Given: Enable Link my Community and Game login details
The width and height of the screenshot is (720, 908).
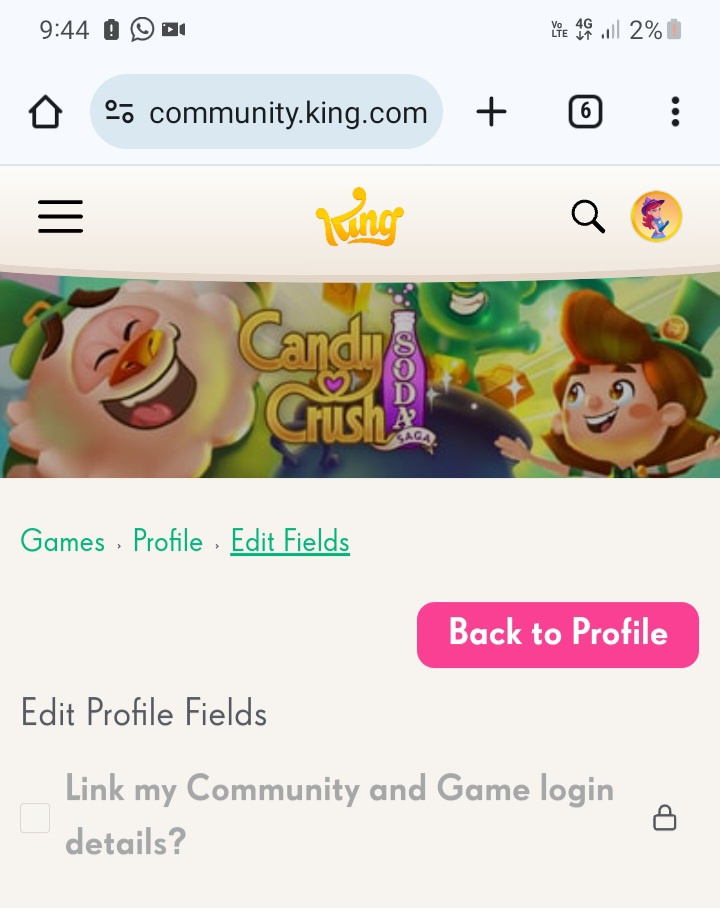Looking at the screenshot, I should pos(35,817).
